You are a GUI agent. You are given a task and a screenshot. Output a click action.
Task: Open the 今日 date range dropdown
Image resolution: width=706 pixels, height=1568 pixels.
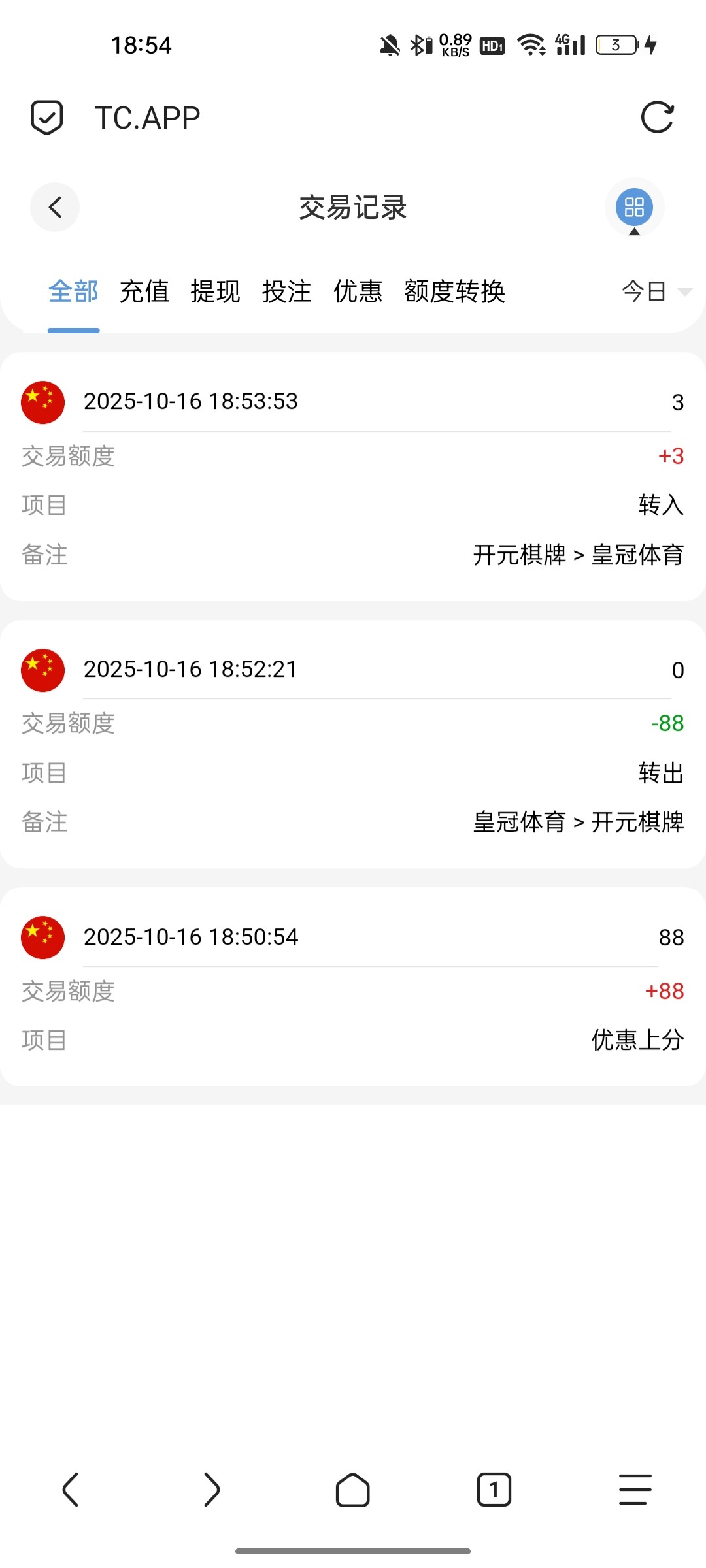pyautogui.click(x=650, y=292)
